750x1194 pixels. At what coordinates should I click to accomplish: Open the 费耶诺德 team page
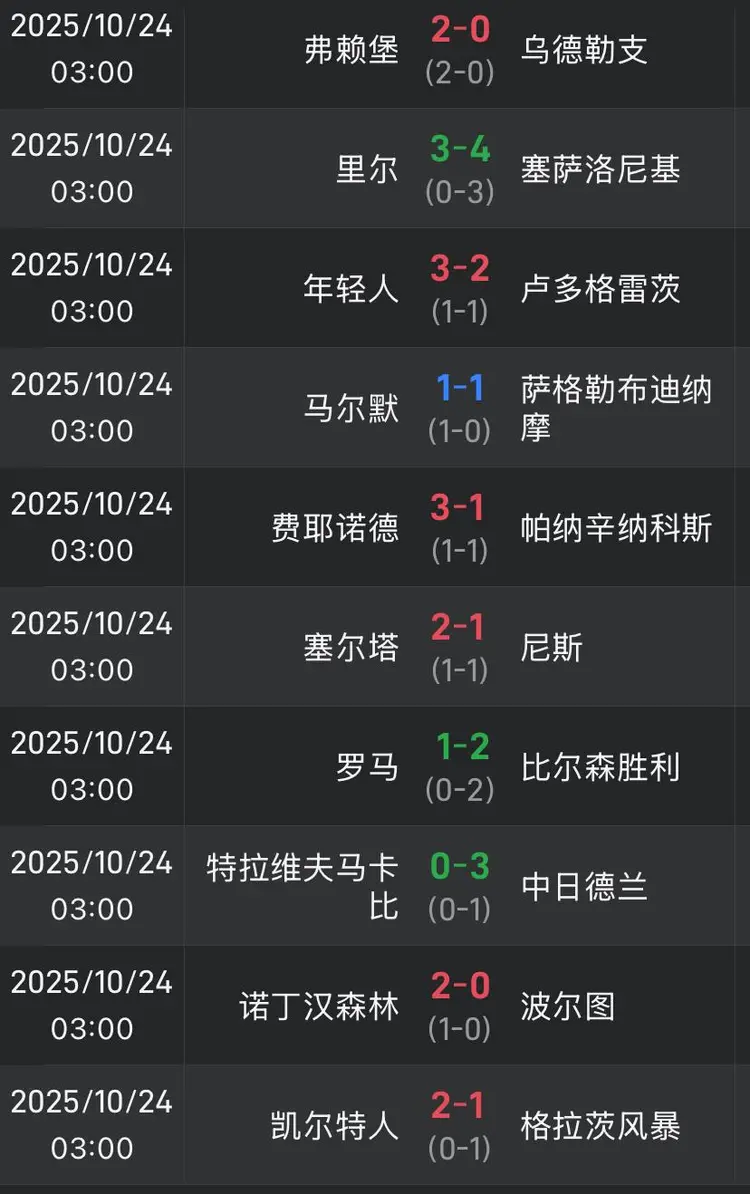click(x=340, y=527)
